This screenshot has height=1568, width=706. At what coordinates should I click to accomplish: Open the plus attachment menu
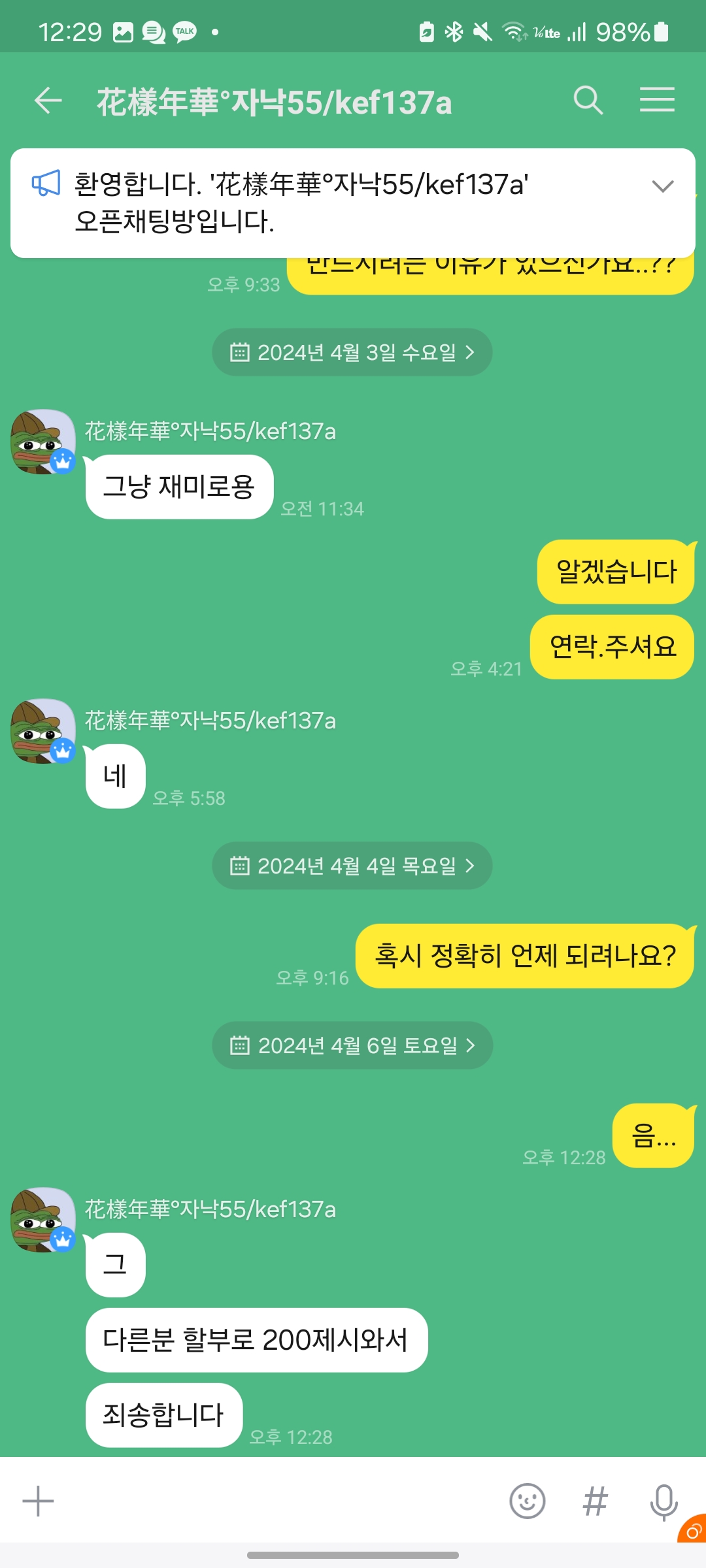38,1501
